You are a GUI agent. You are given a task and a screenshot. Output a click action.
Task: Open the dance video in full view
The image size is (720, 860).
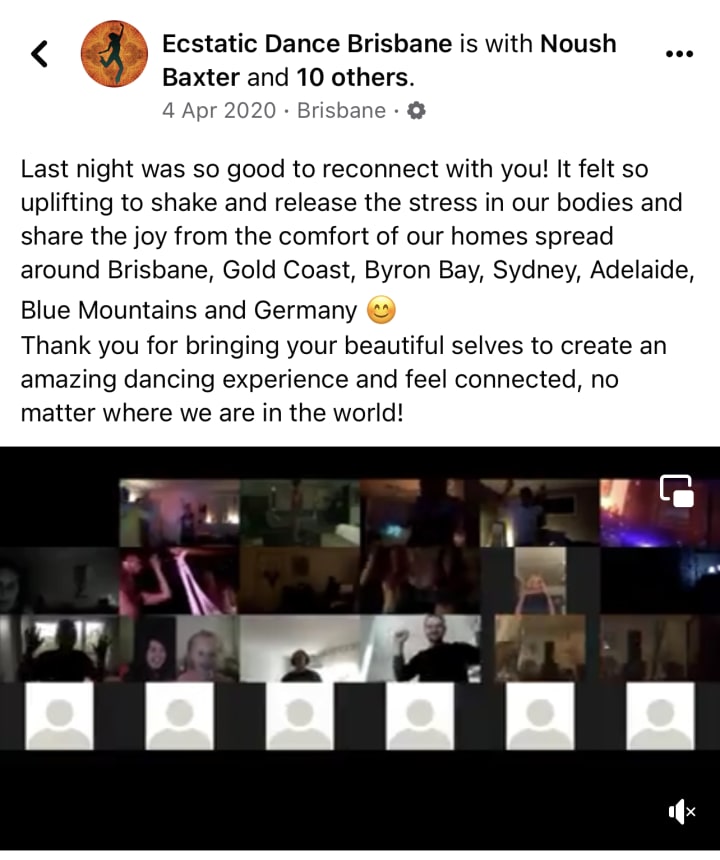click(360, 648)
